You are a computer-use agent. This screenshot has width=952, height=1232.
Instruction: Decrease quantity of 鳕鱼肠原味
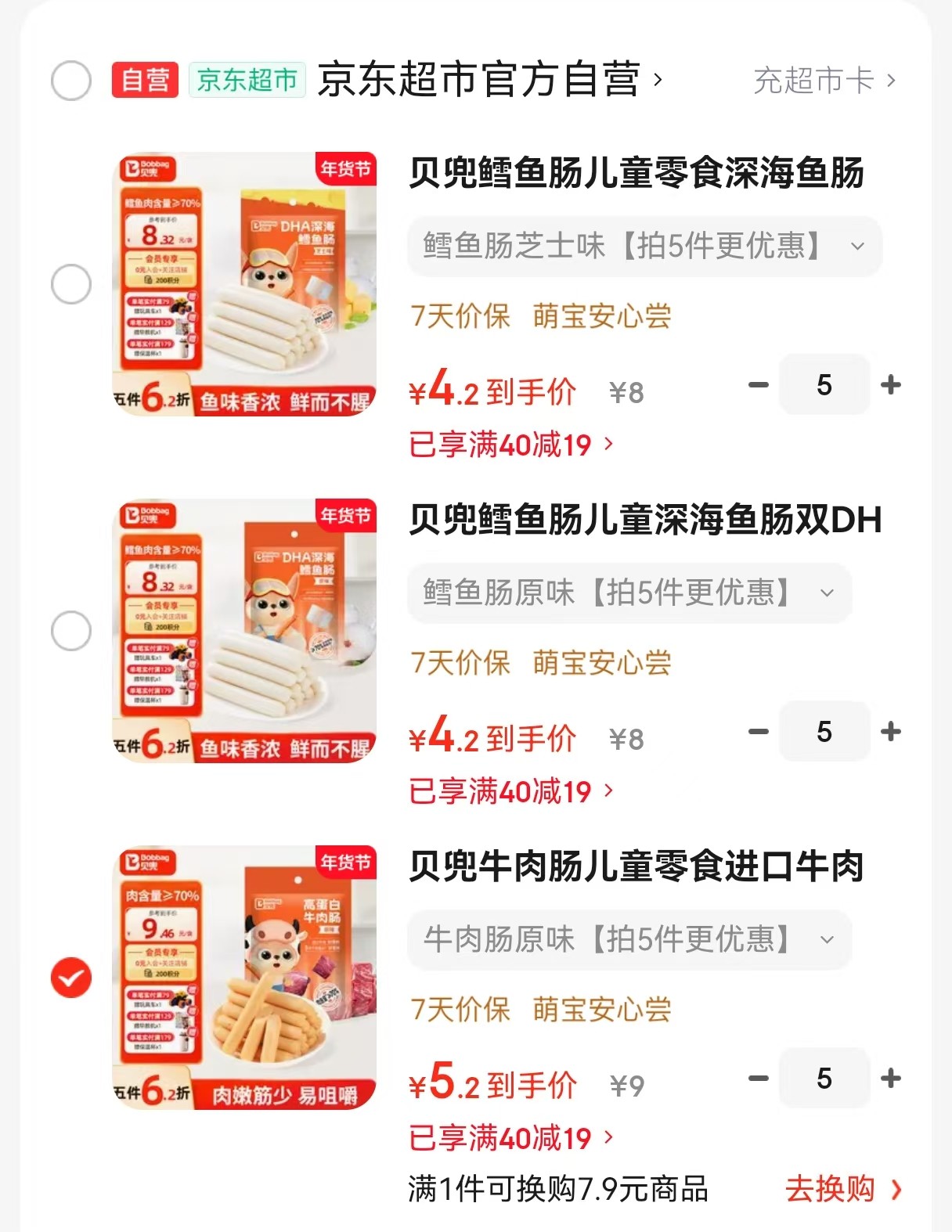point(758,732)
